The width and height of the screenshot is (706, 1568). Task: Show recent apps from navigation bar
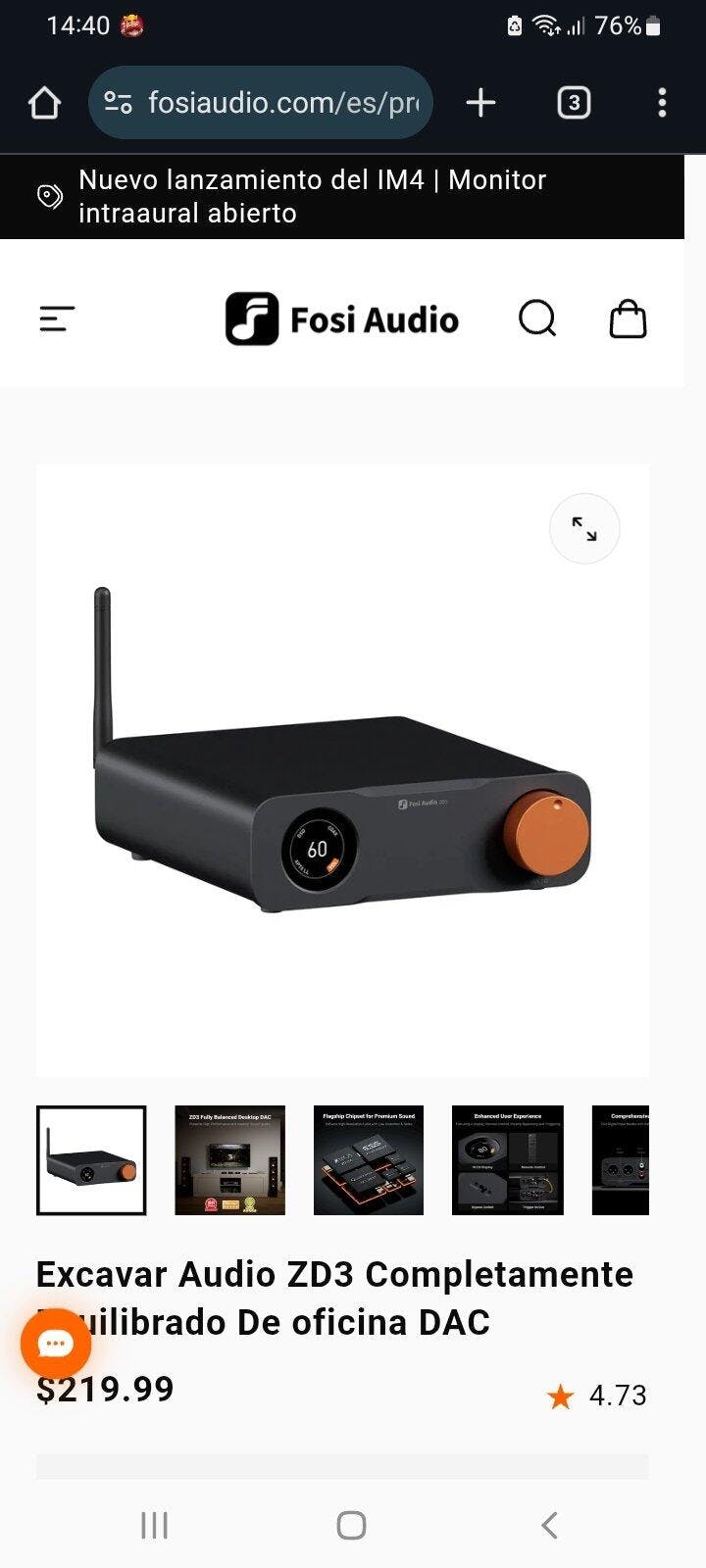click(154, 1525)
